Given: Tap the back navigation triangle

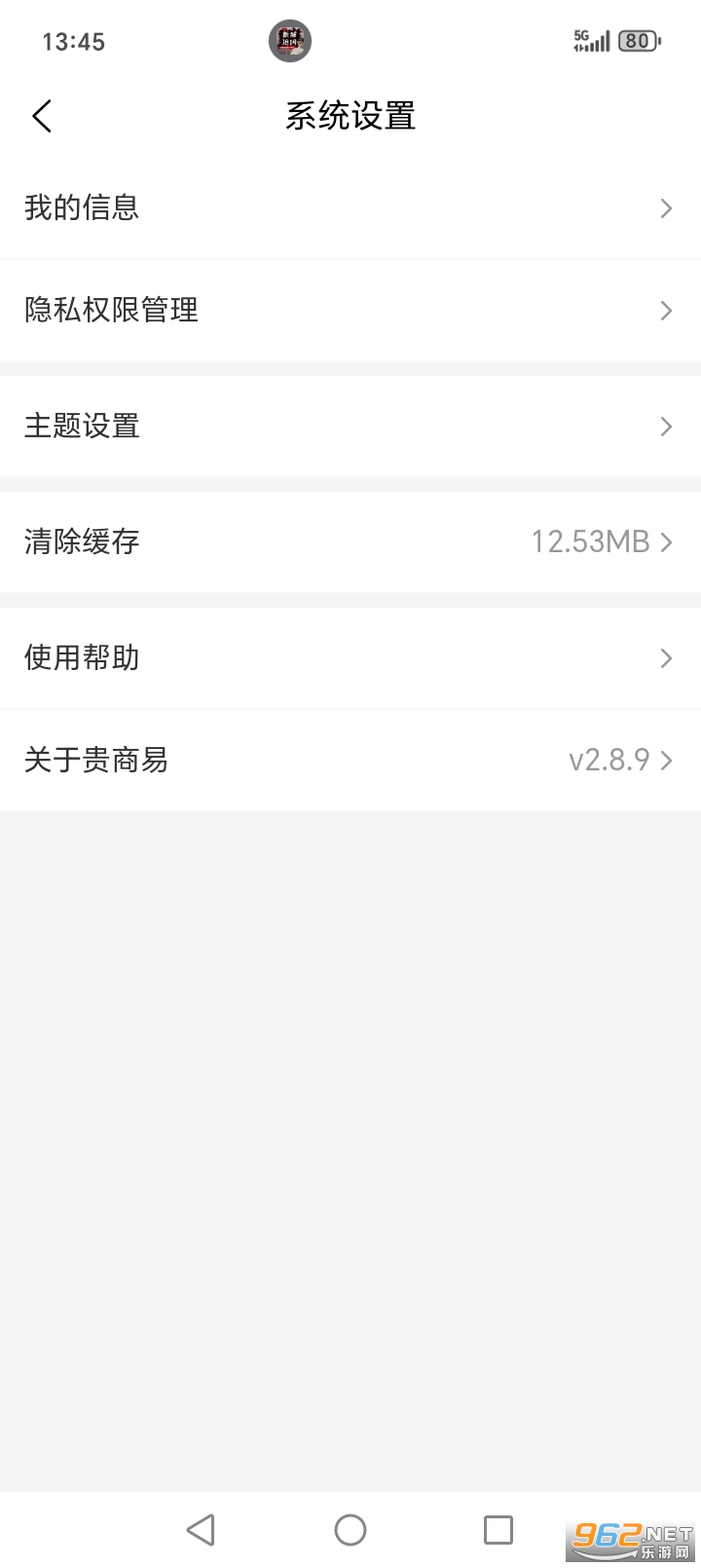Looking at the screenshot, I should (x=201, y=1529).
